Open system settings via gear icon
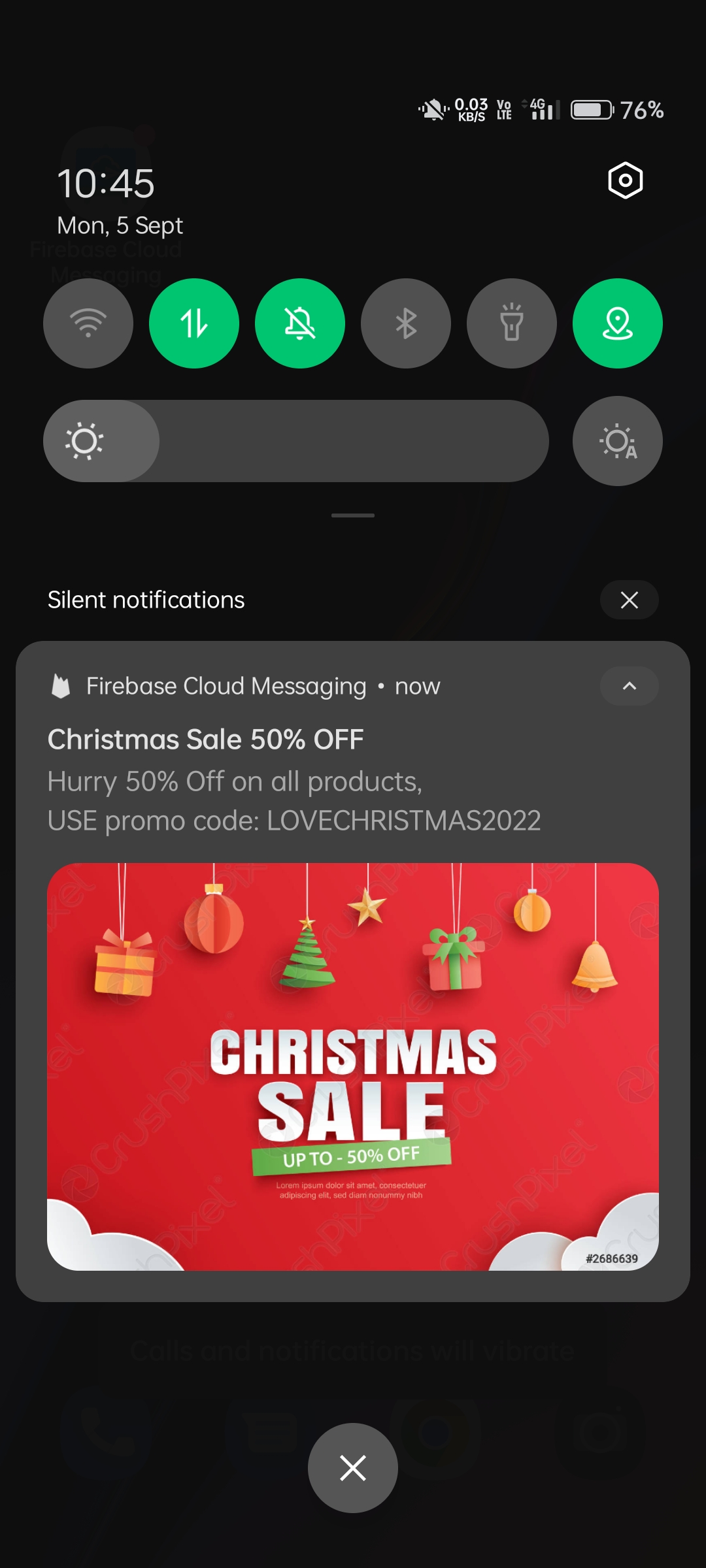Viewport: 706px width, 1568px height. click(625, 180)
